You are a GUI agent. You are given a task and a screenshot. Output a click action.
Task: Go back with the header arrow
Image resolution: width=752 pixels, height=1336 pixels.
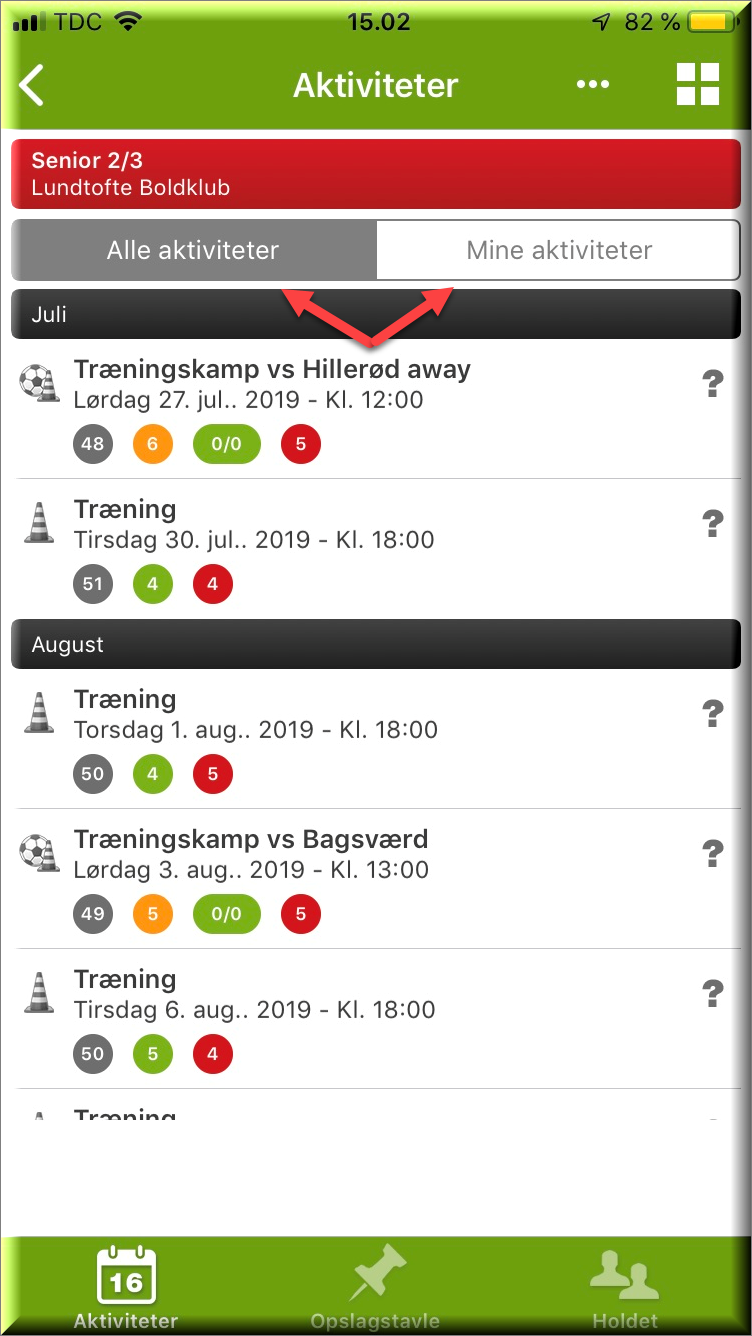pos(32,85)
